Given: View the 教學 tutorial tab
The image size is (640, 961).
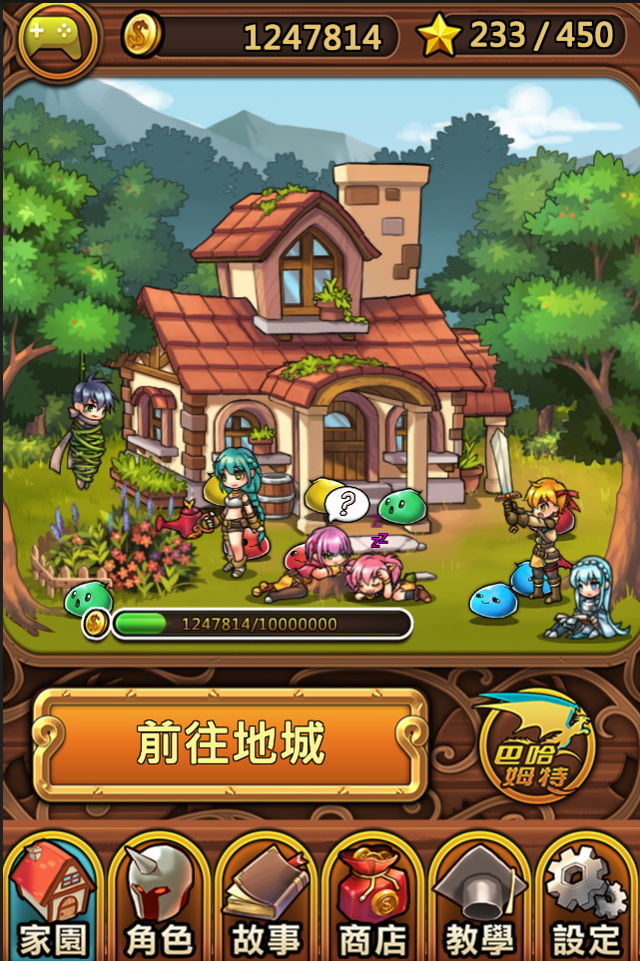Looking at the screenshot, I should tap(479, 898).
